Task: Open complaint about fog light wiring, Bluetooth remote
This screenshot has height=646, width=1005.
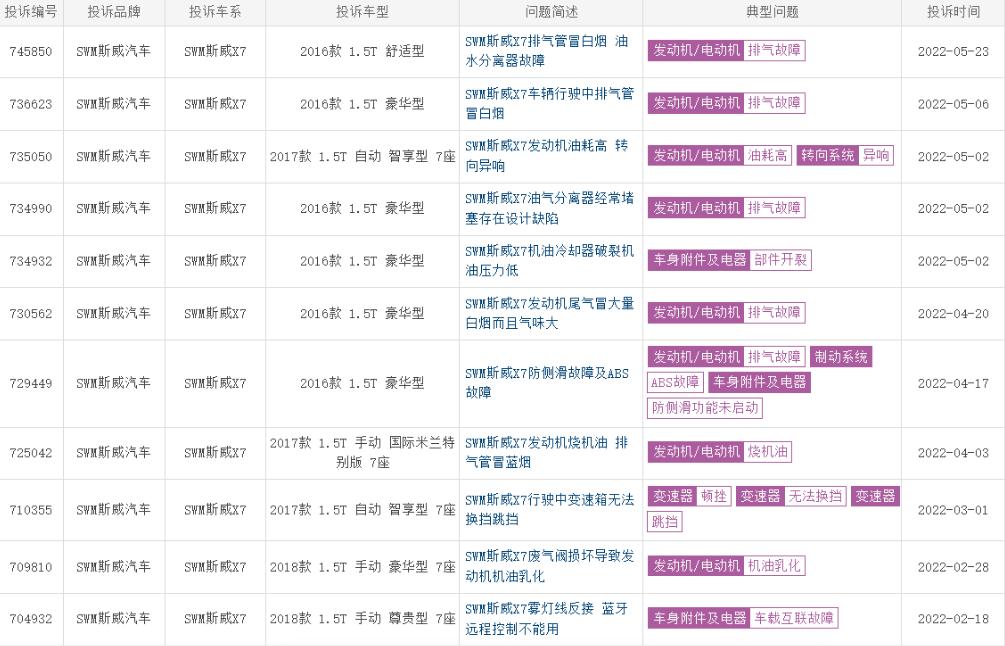Action: click(x=548, y=618)
